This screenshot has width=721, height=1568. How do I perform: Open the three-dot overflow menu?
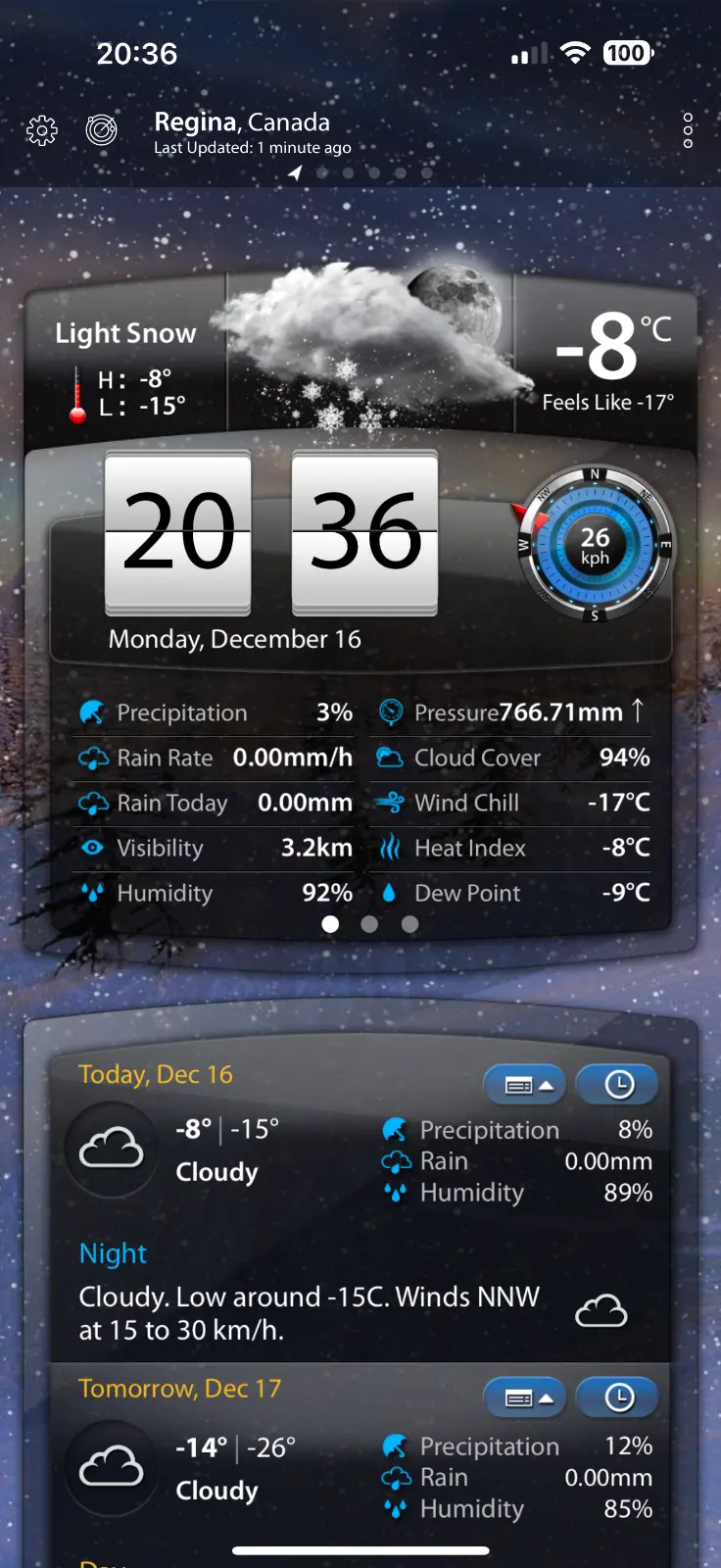tap(688, 130)
